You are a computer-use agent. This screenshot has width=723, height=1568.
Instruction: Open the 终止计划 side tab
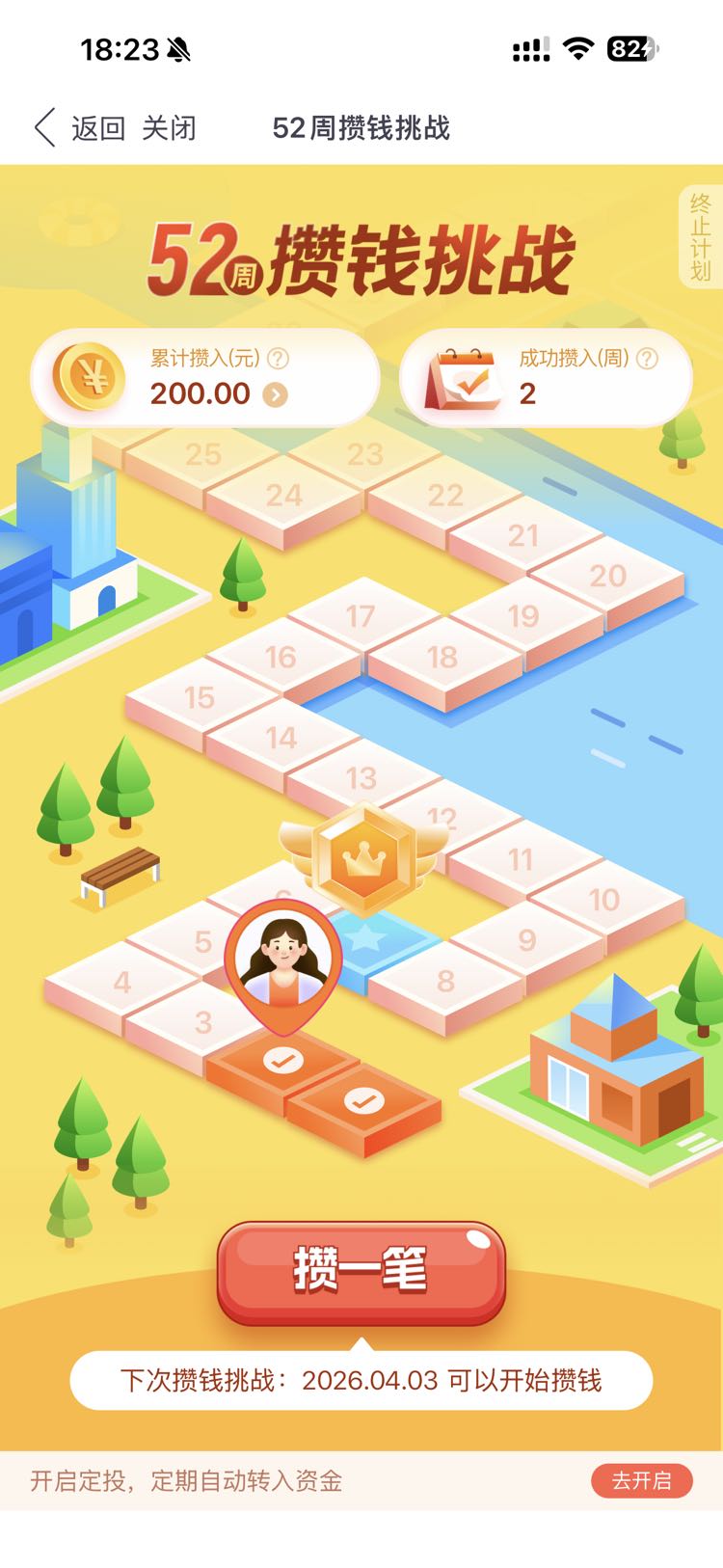(x=701, y=236)
